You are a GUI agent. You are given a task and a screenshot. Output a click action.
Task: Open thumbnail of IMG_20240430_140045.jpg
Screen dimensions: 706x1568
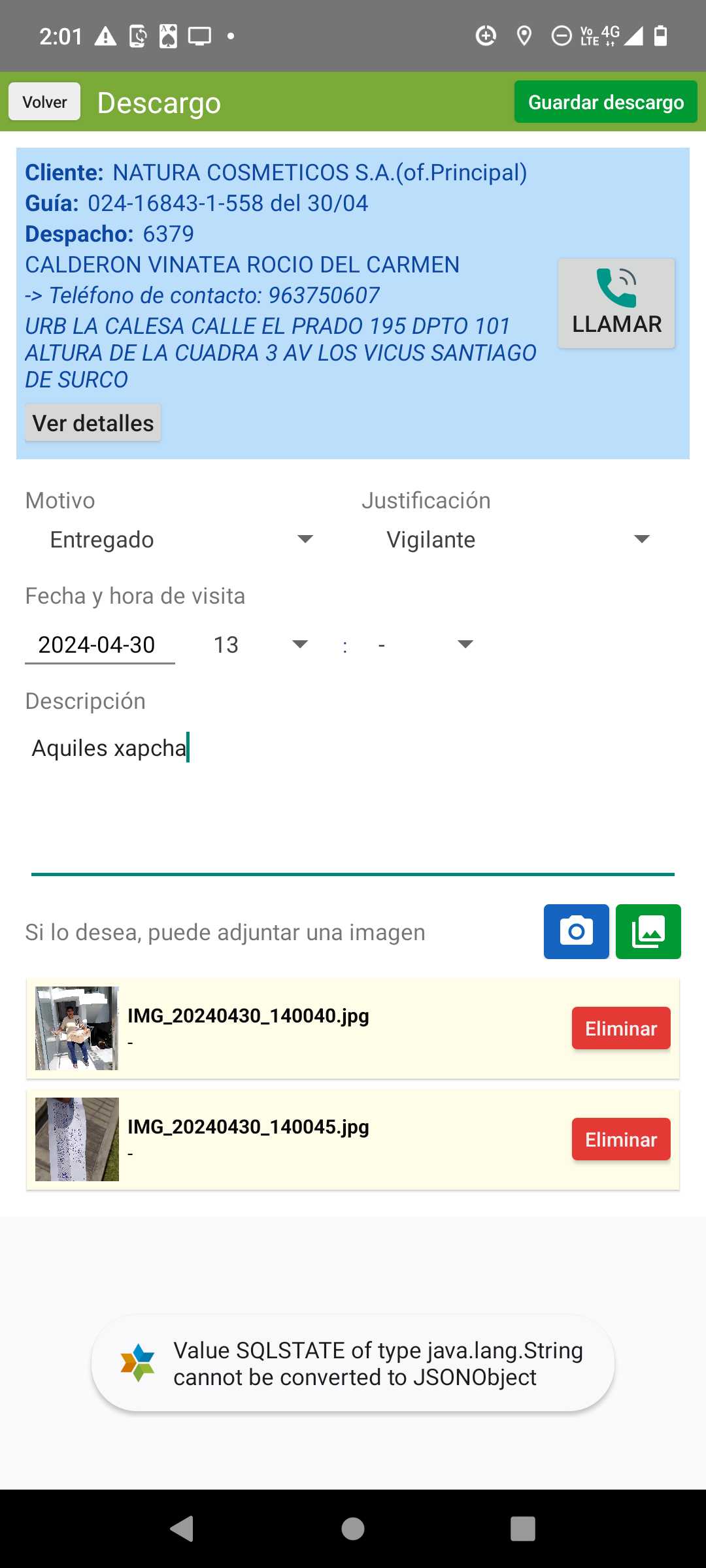click(77, 1139)
